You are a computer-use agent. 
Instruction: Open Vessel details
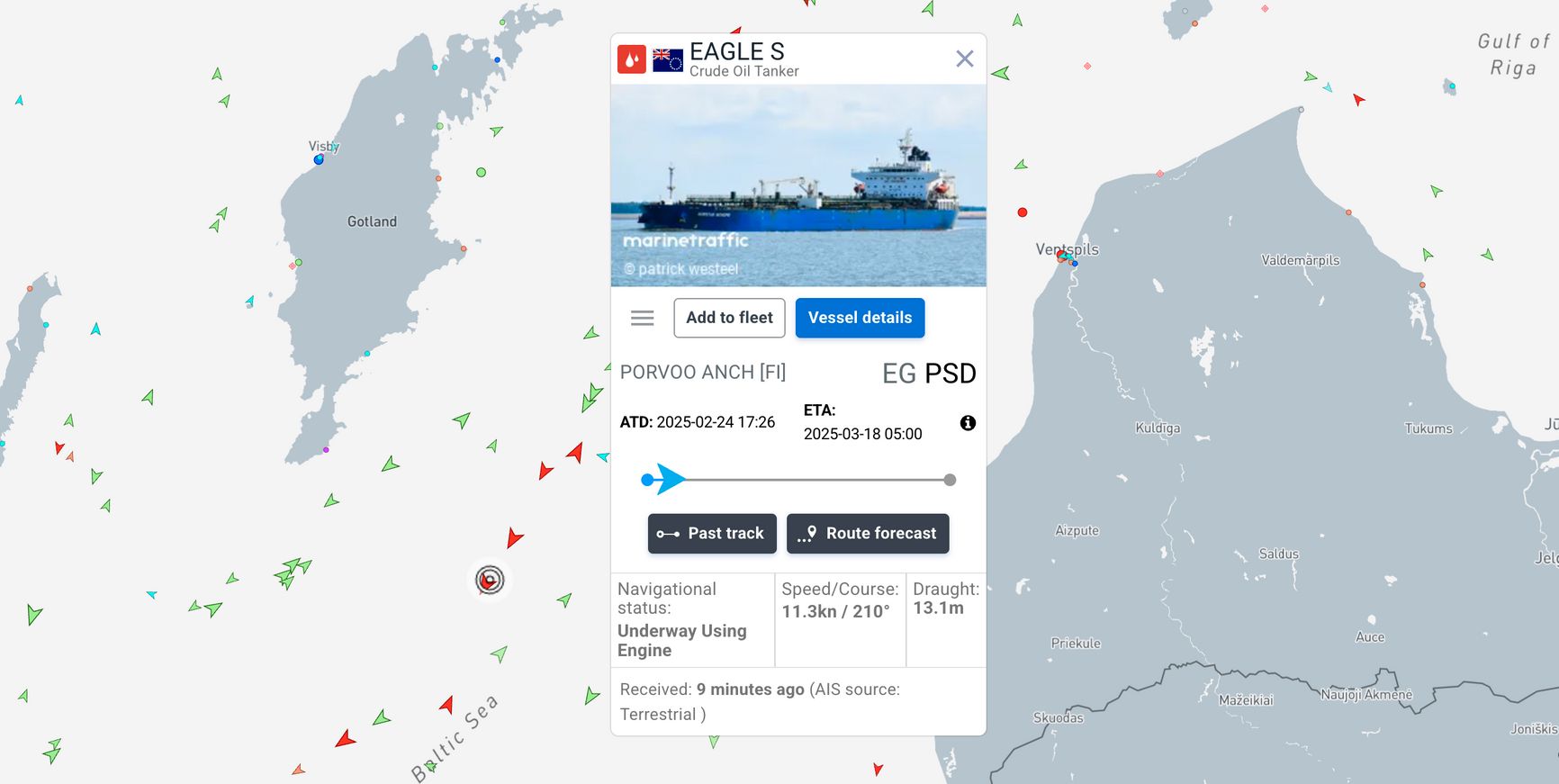[860, 318]
